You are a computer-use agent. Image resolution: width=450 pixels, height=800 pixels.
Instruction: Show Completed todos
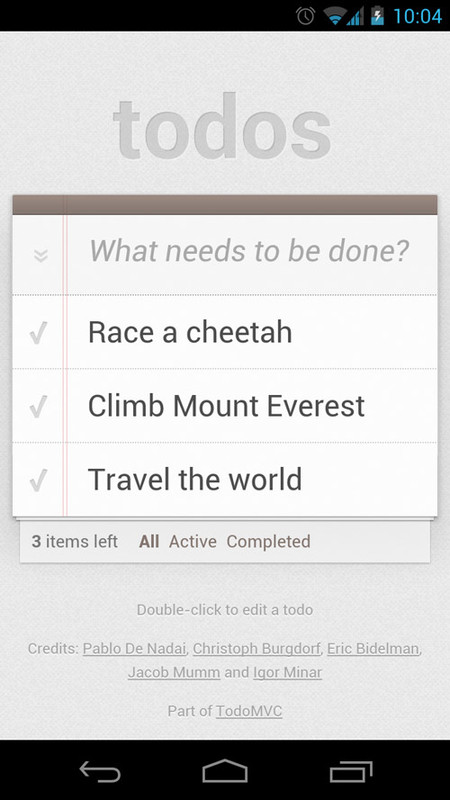[268, 541]
